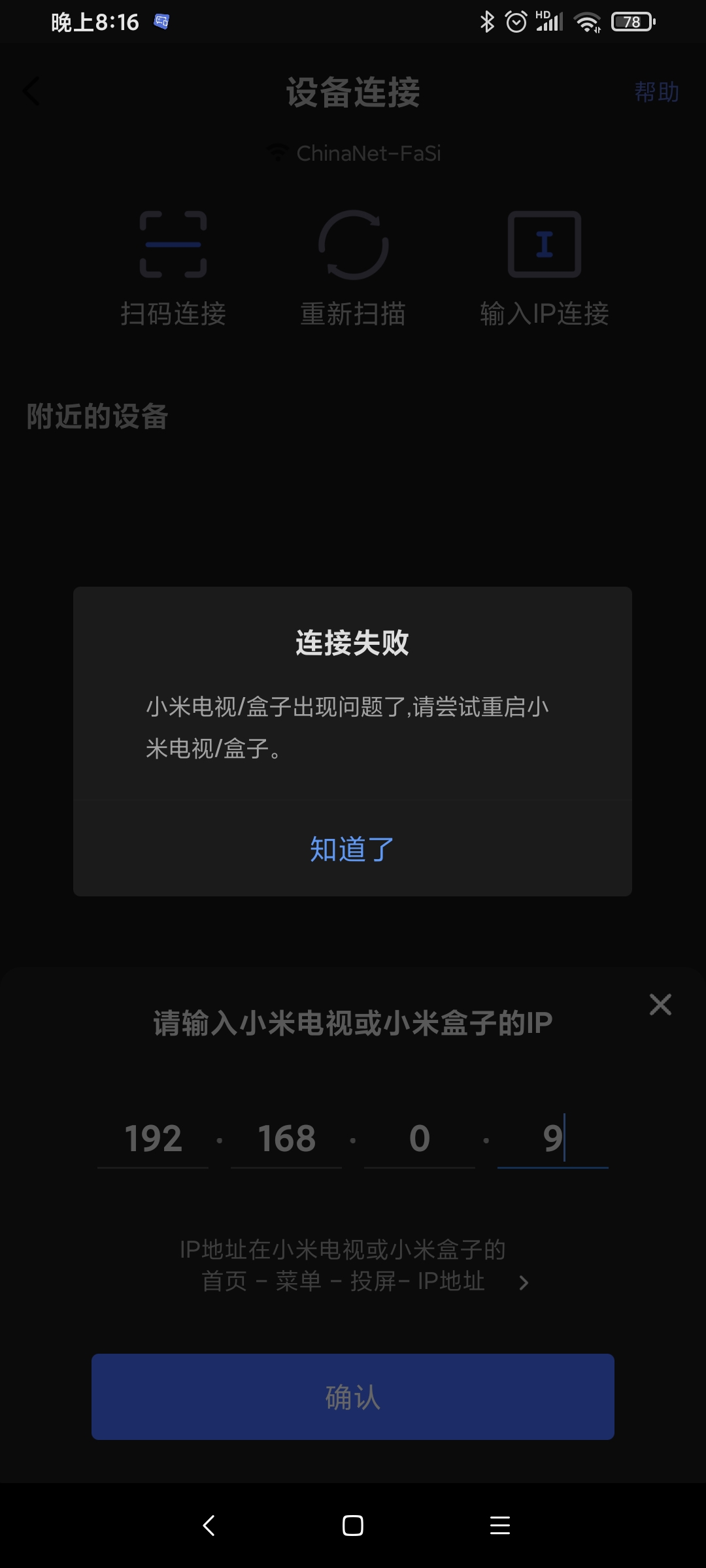The height and width of the screenshot is (1568, 706).
Task: Edit the second IP field showing 168
Action: [286, 1139]
